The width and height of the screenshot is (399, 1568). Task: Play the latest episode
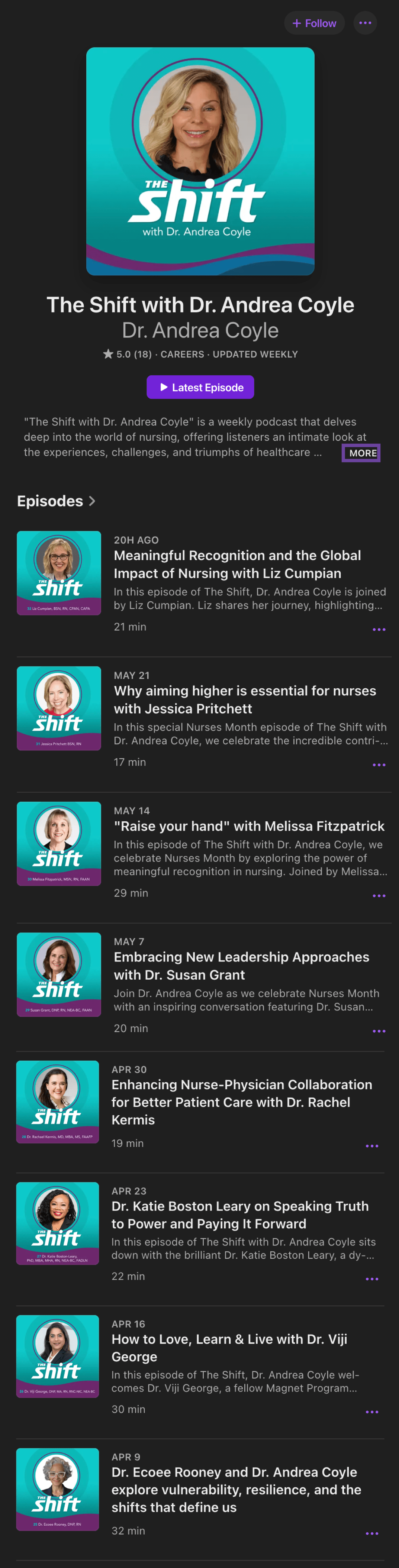click(x=200, y=387)
